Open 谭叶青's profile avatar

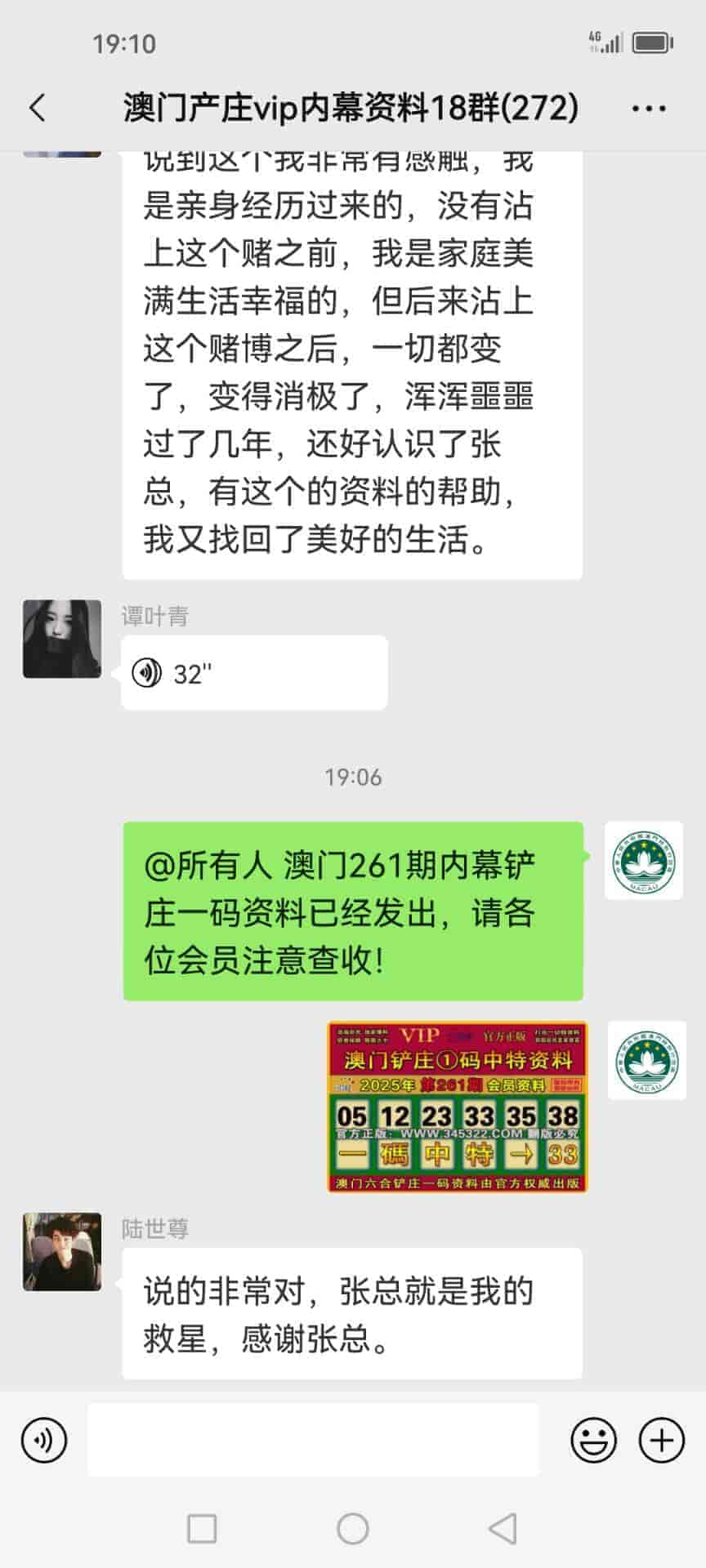tap(62, 639)
